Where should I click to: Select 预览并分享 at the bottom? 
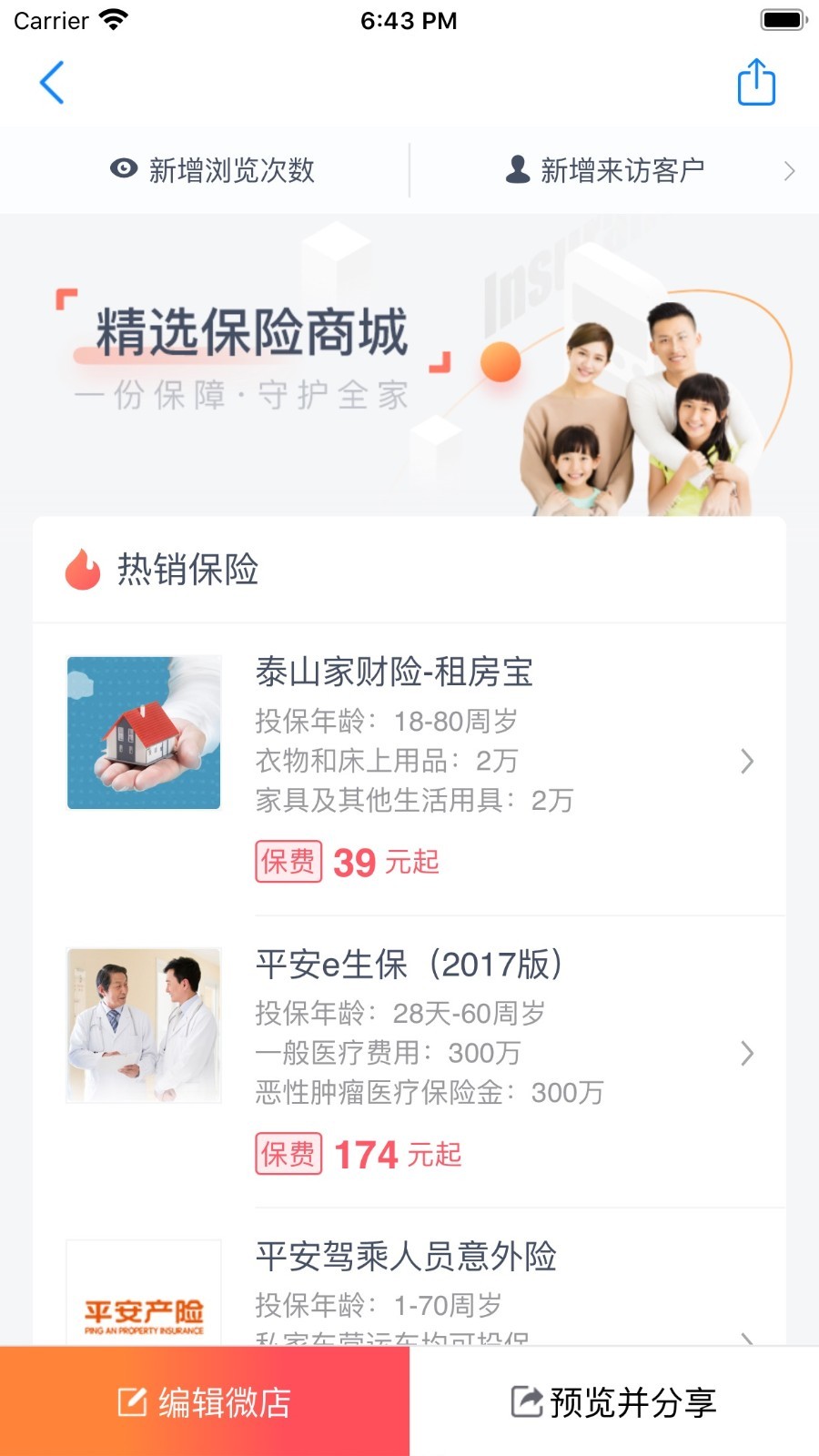(x=614, y=1401)
